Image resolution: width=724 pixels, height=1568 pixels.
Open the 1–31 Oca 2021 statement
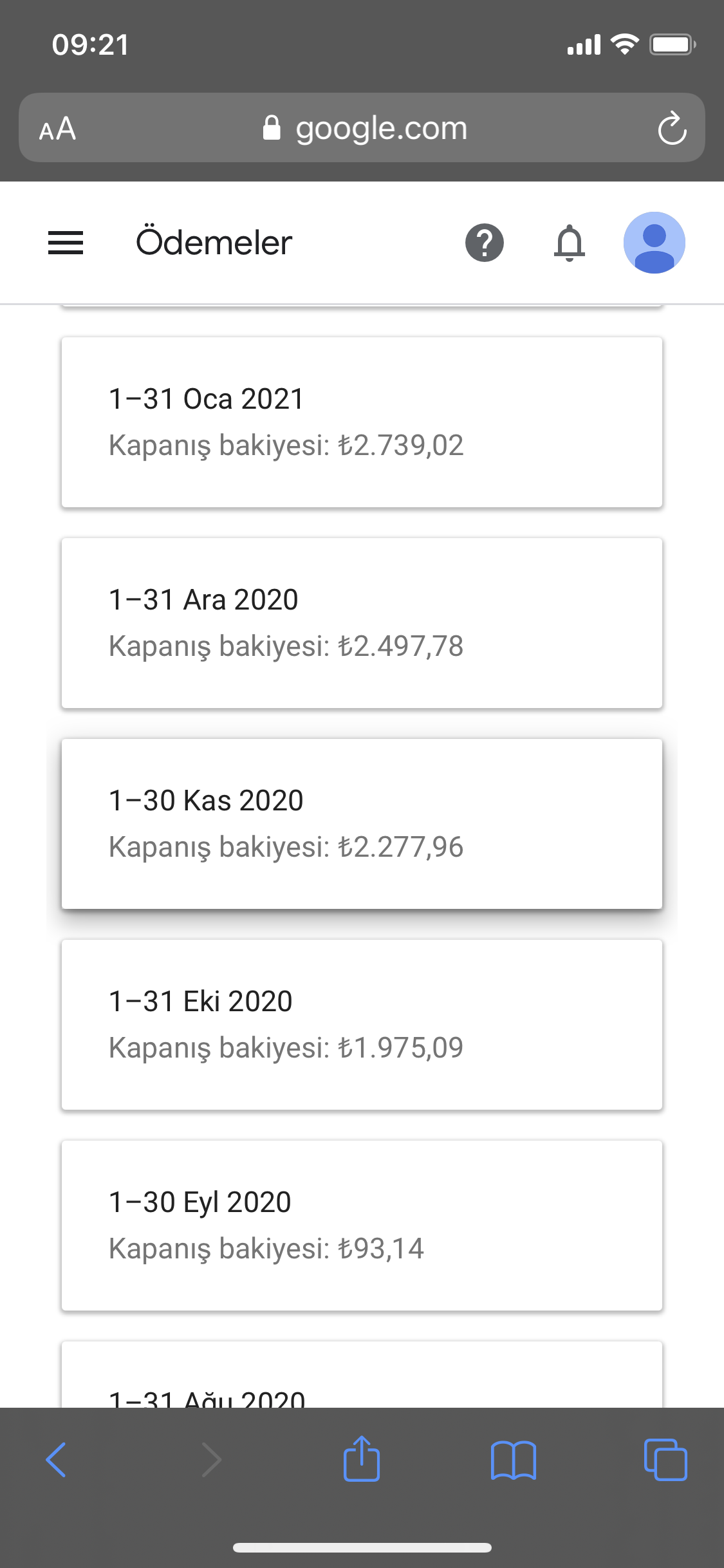(x=362, y=422)
